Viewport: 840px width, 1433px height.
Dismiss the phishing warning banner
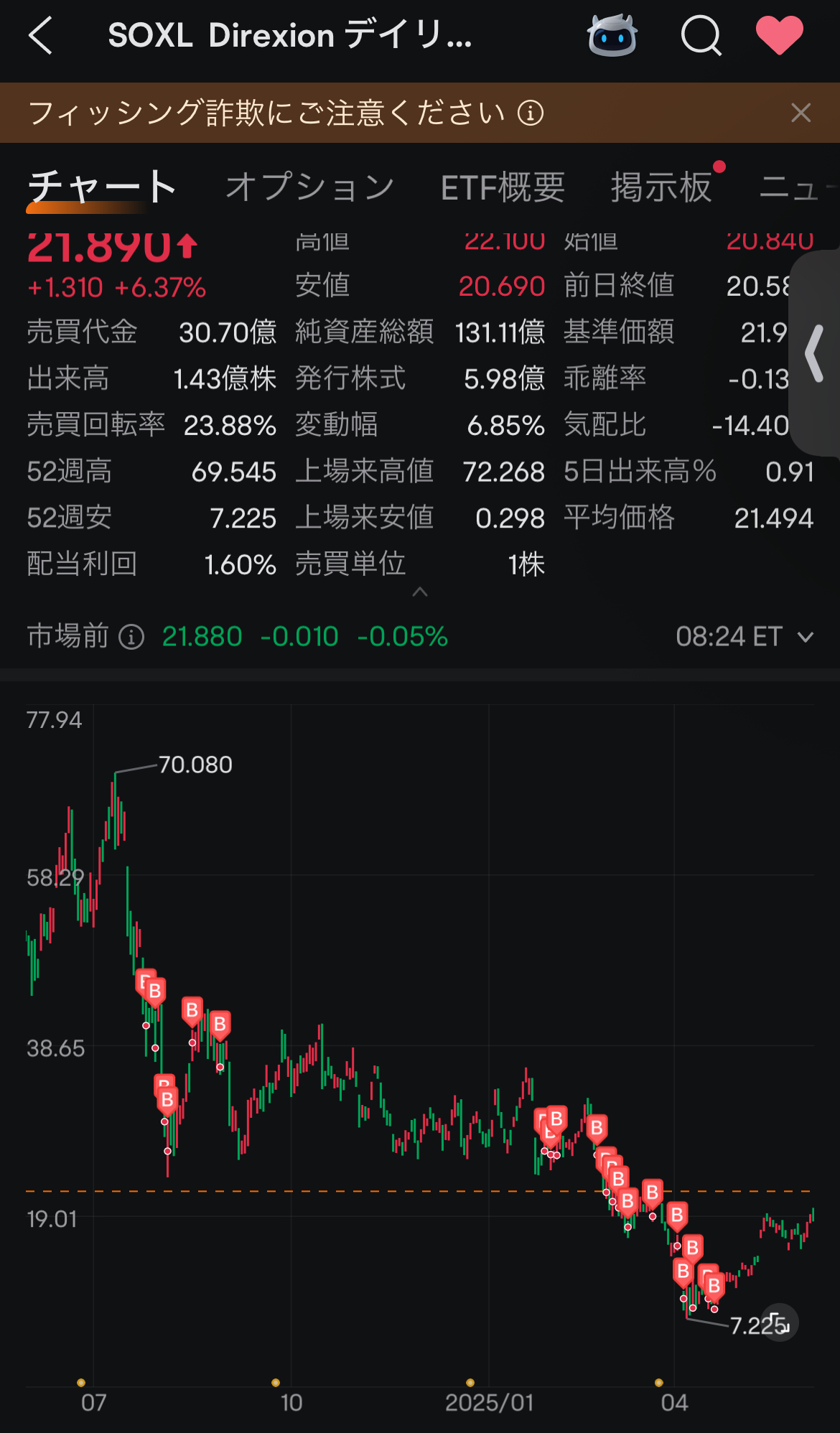[801, 113]
